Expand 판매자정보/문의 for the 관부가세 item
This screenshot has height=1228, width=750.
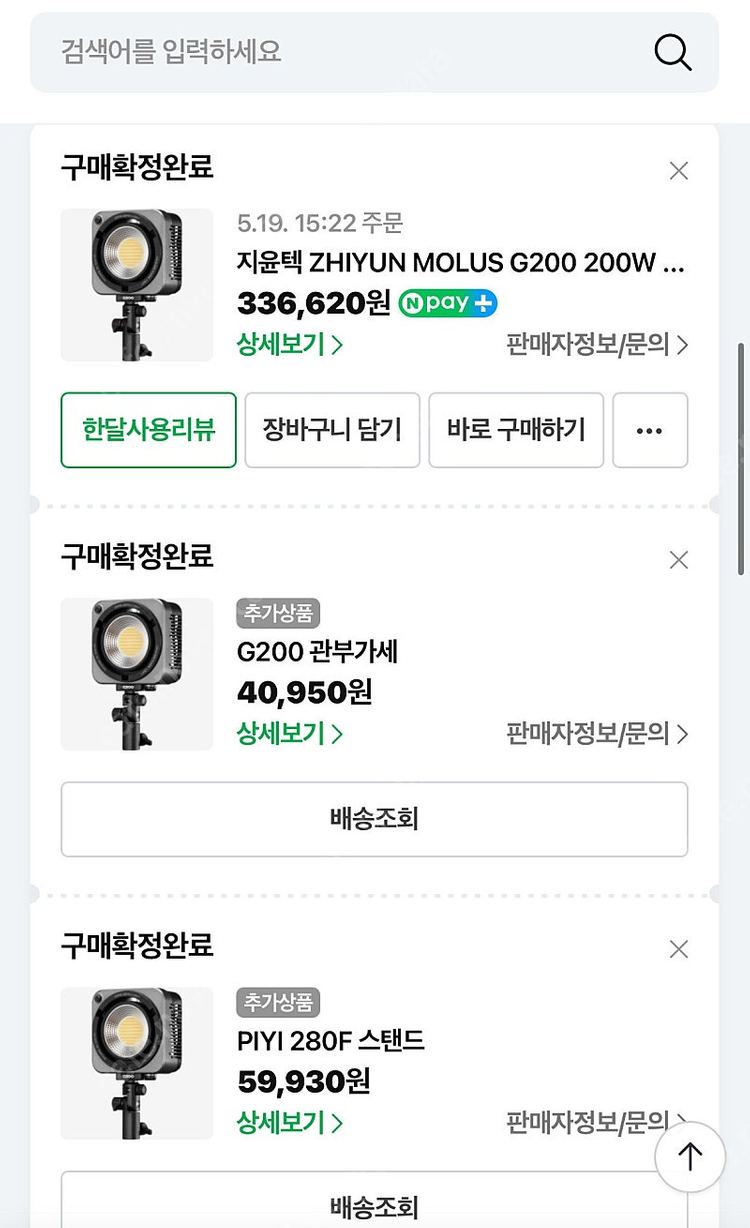pos(595,733)
